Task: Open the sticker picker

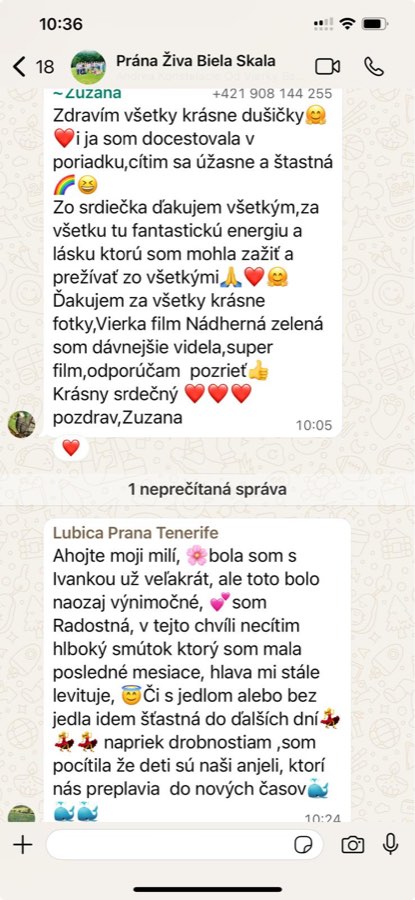Action: (302, 844)
